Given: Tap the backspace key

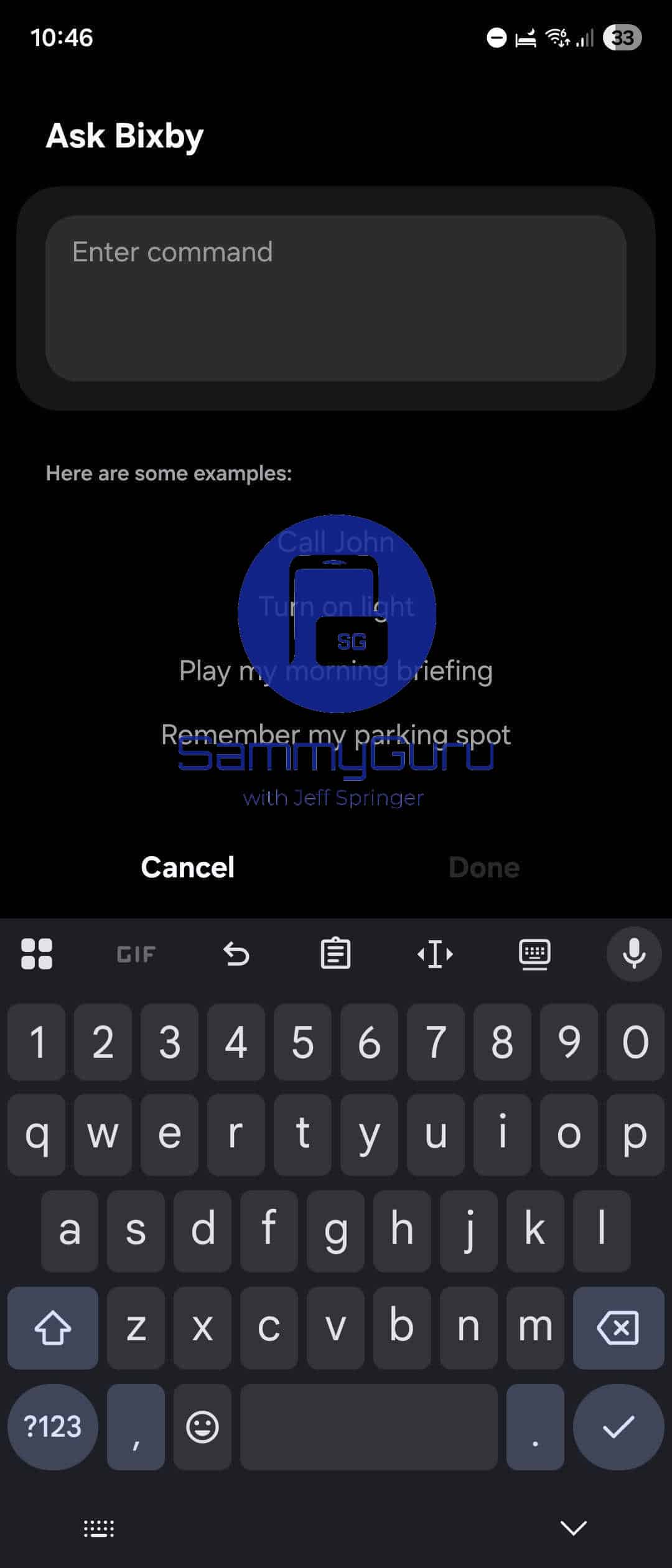Looking at the screenshot, I should pos(618,1328).
